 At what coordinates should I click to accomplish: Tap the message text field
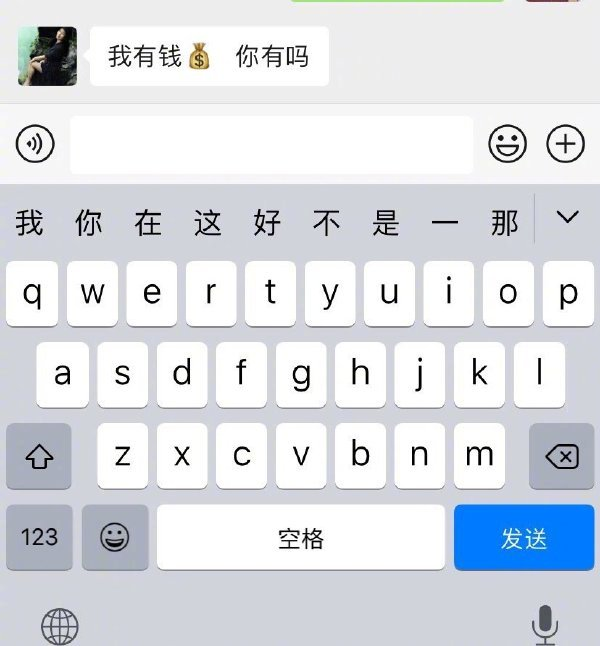(271, 145)
